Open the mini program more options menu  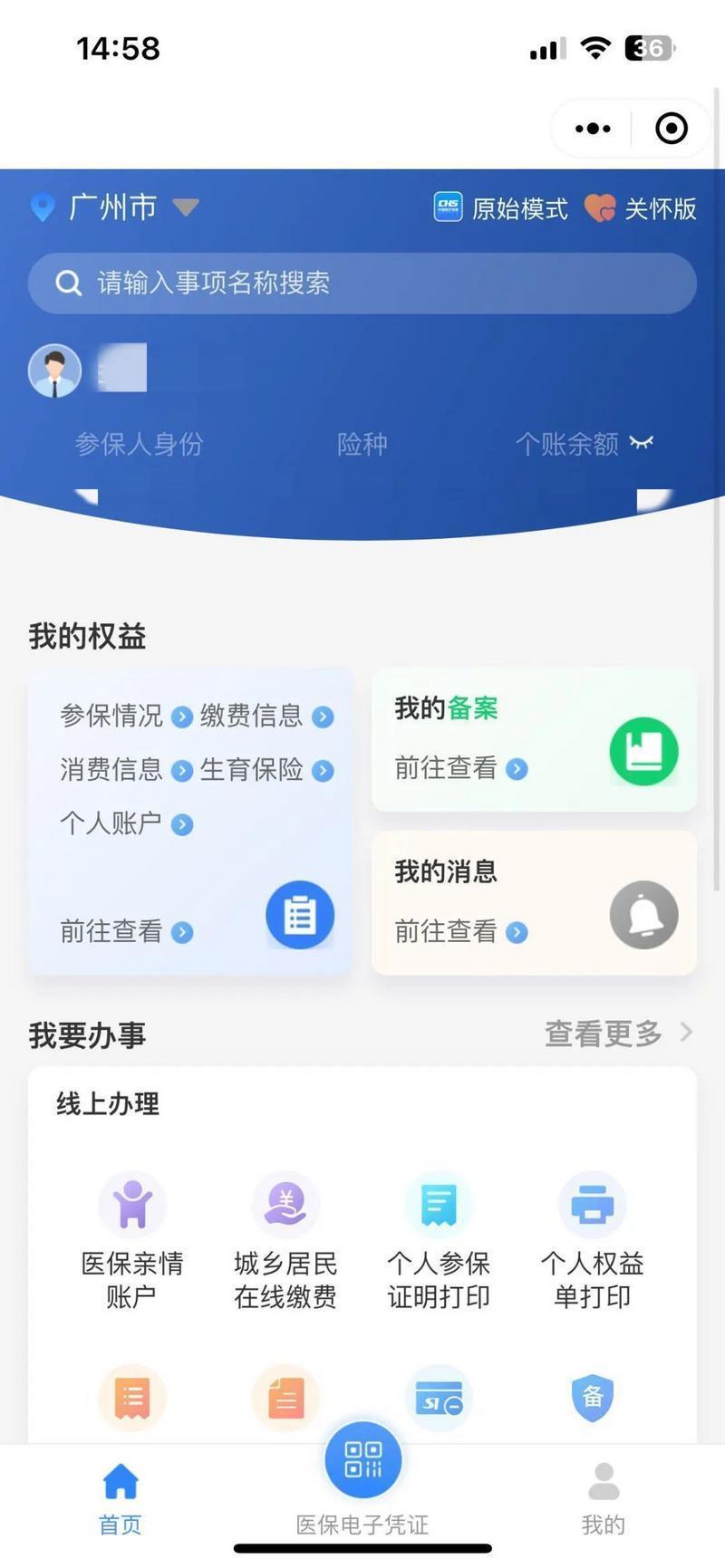pos(593,129)
